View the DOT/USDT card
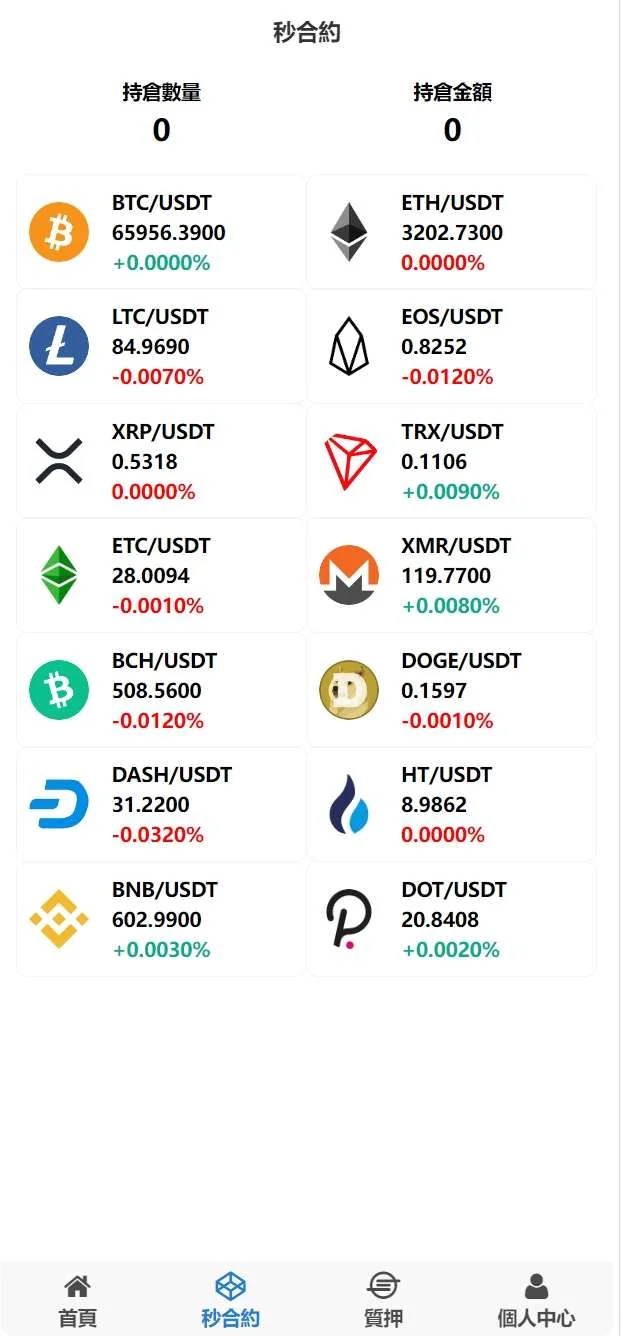621x1336 pixels. 451,919
